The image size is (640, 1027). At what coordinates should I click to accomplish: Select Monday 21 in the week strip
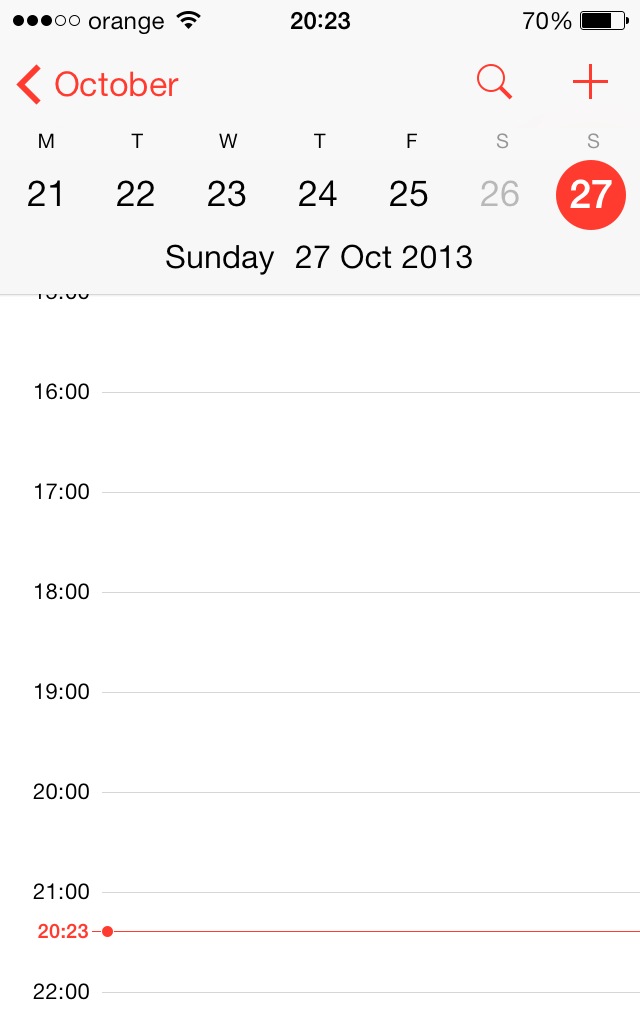pos(45,194)
